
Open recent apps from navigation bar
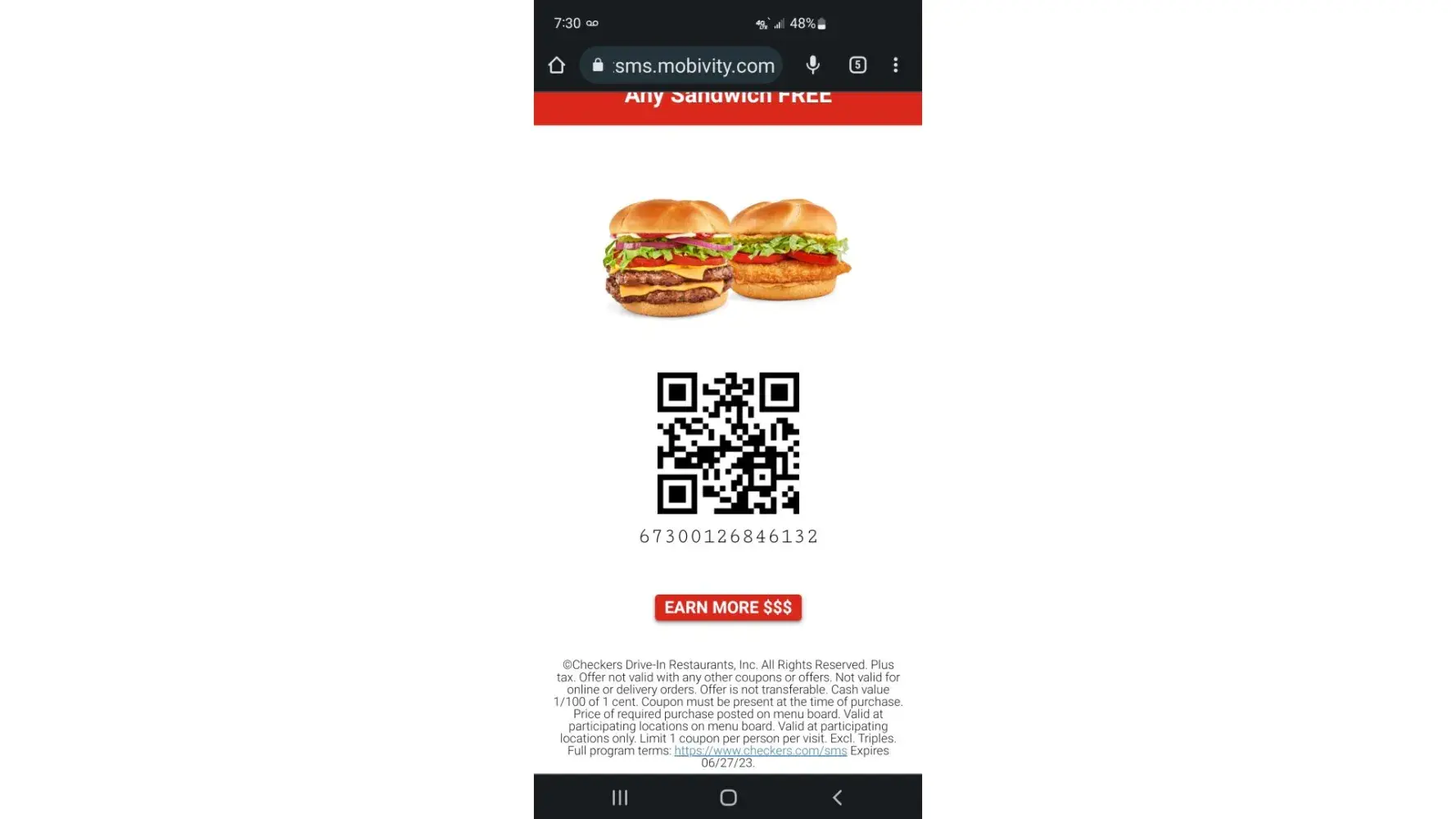pos(620,797)
